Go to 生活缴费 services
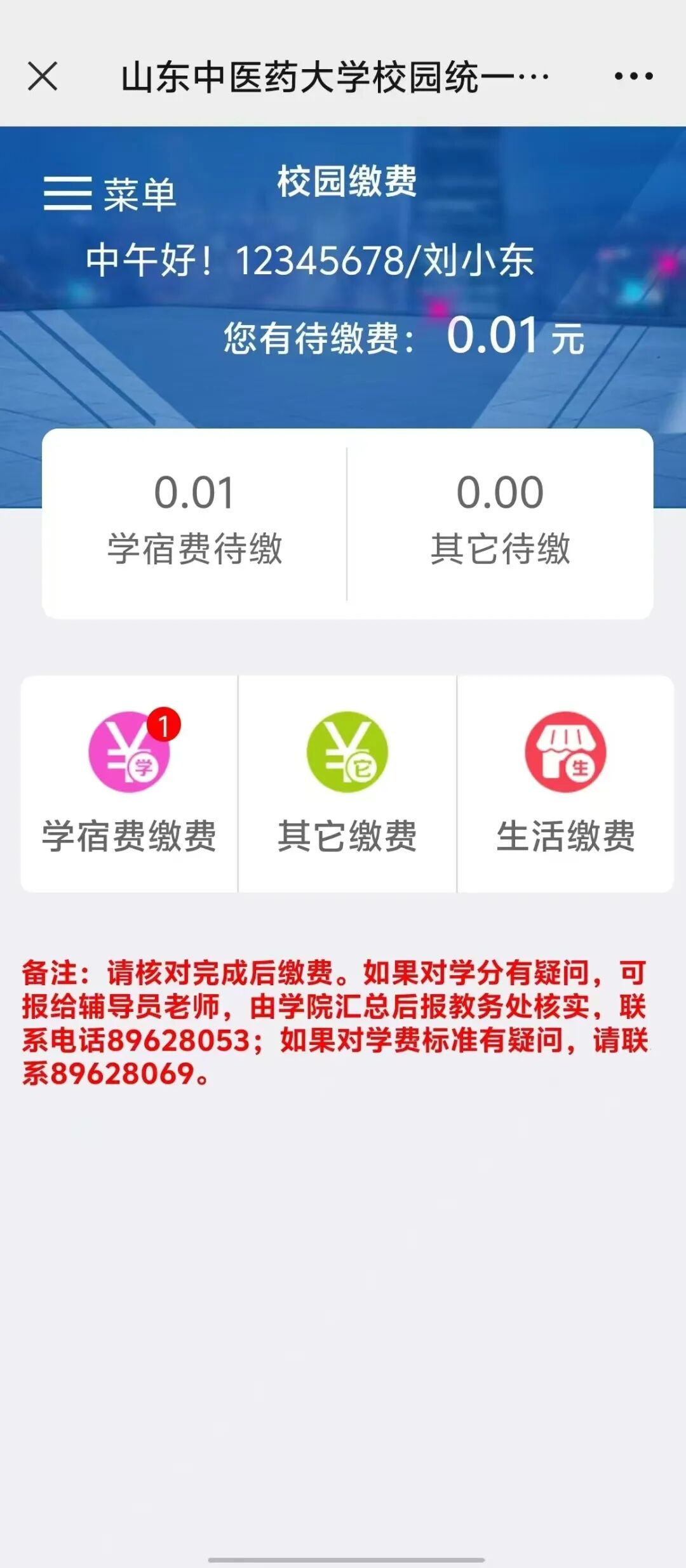The image size is (686, 1568). pos(565,784)
